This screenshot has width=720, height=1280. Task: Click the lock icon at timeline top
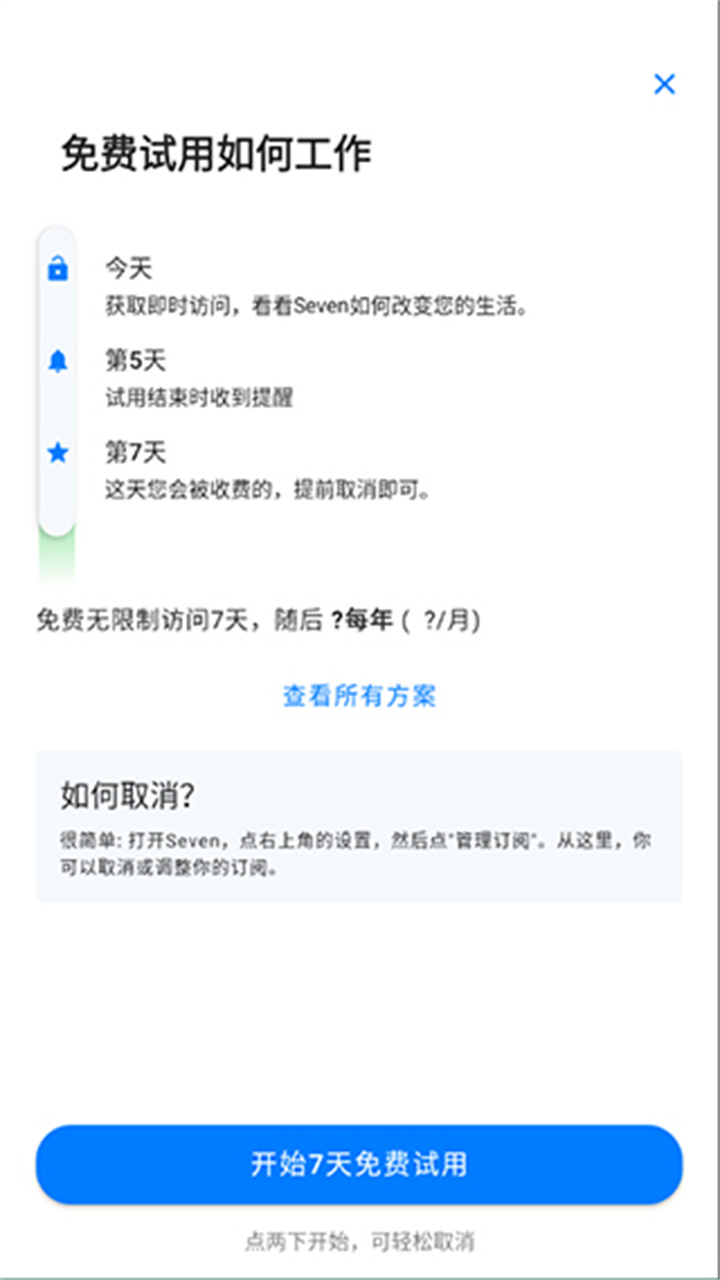point(58,268)
